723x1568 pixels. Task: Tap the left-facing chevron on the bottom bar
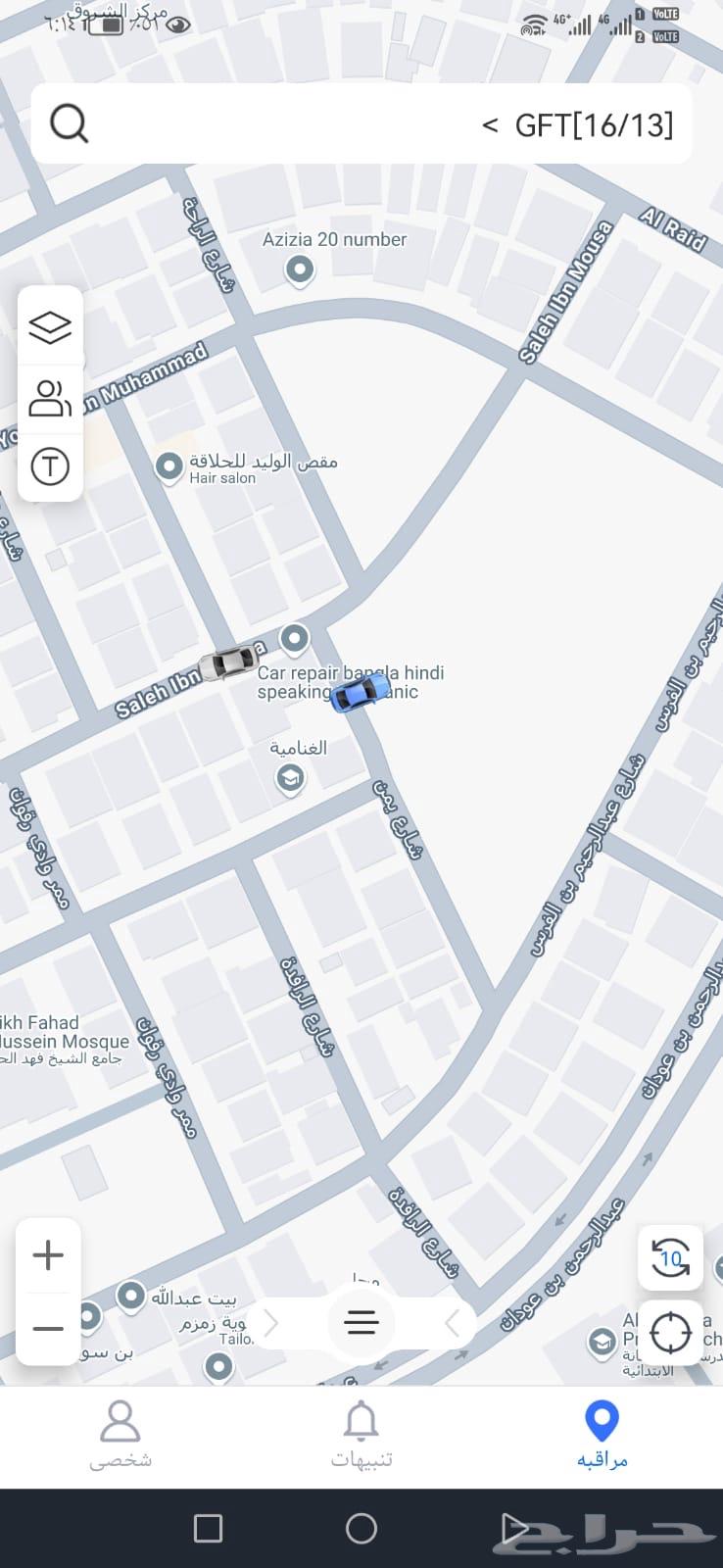(451, 1323)
